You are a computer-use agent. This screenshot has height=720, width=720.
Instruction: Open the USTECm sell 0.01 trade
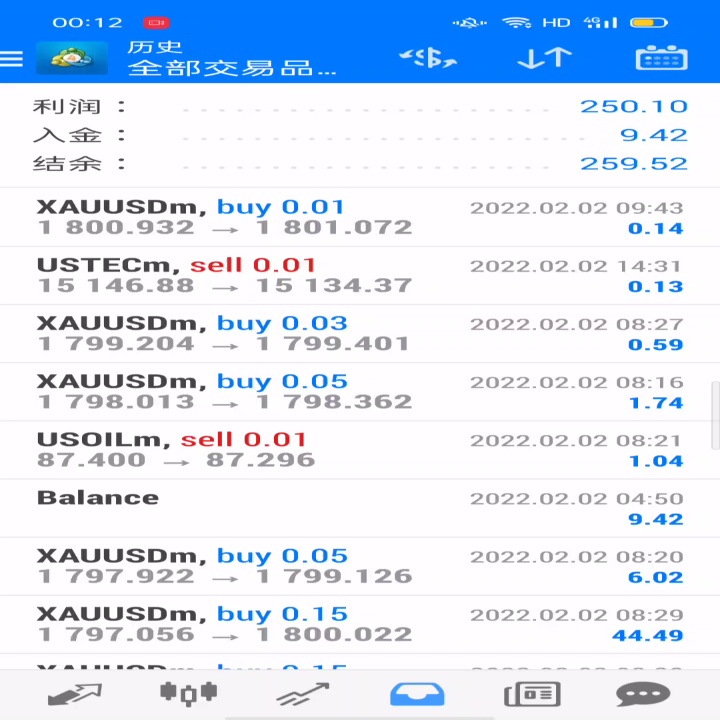click(x=360, y=276)
